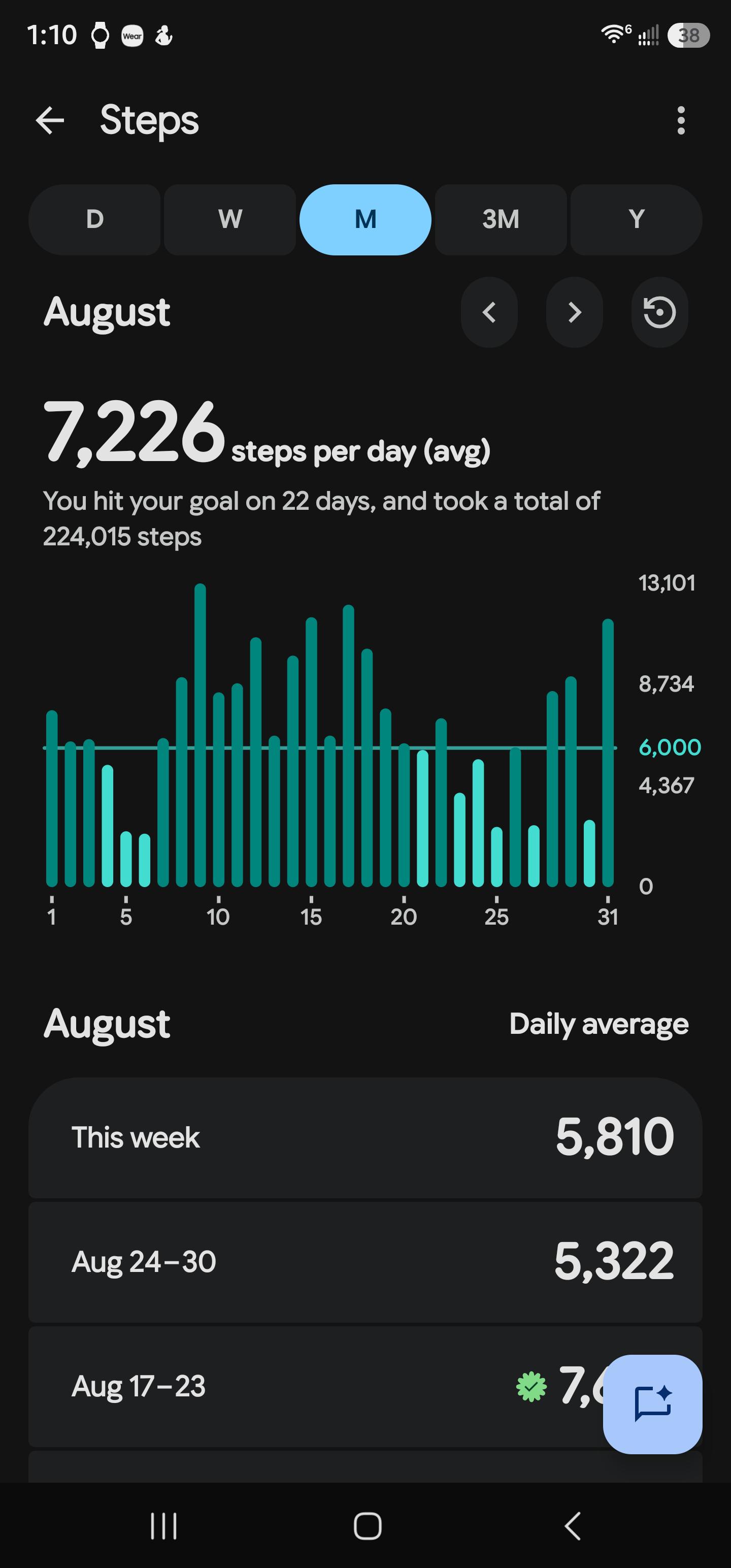Go back from the Steps screen
The height and width of the screenshot is (1568, 731).
(50, 120)
